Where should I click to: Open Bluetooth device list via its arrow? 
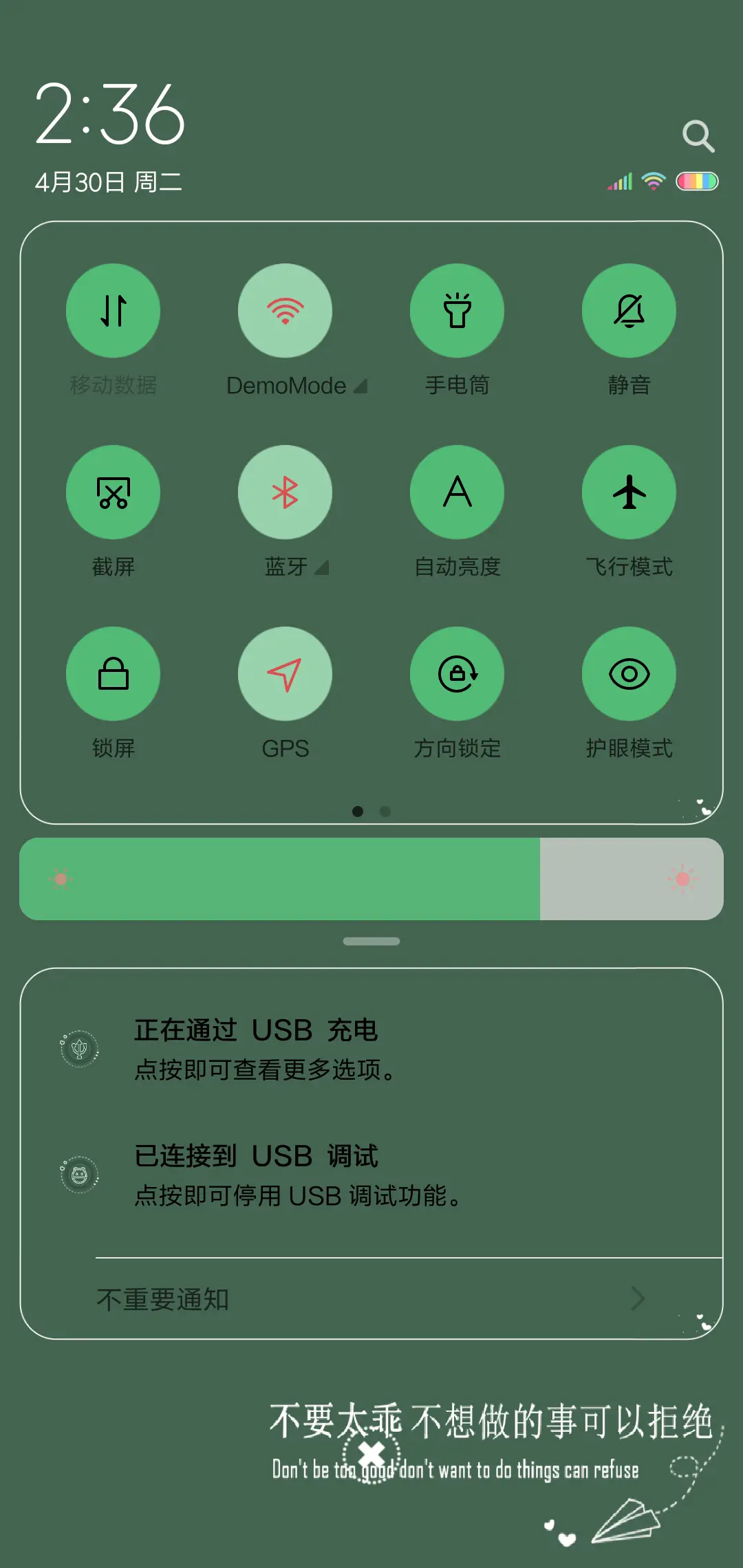(x=322, y=567)
